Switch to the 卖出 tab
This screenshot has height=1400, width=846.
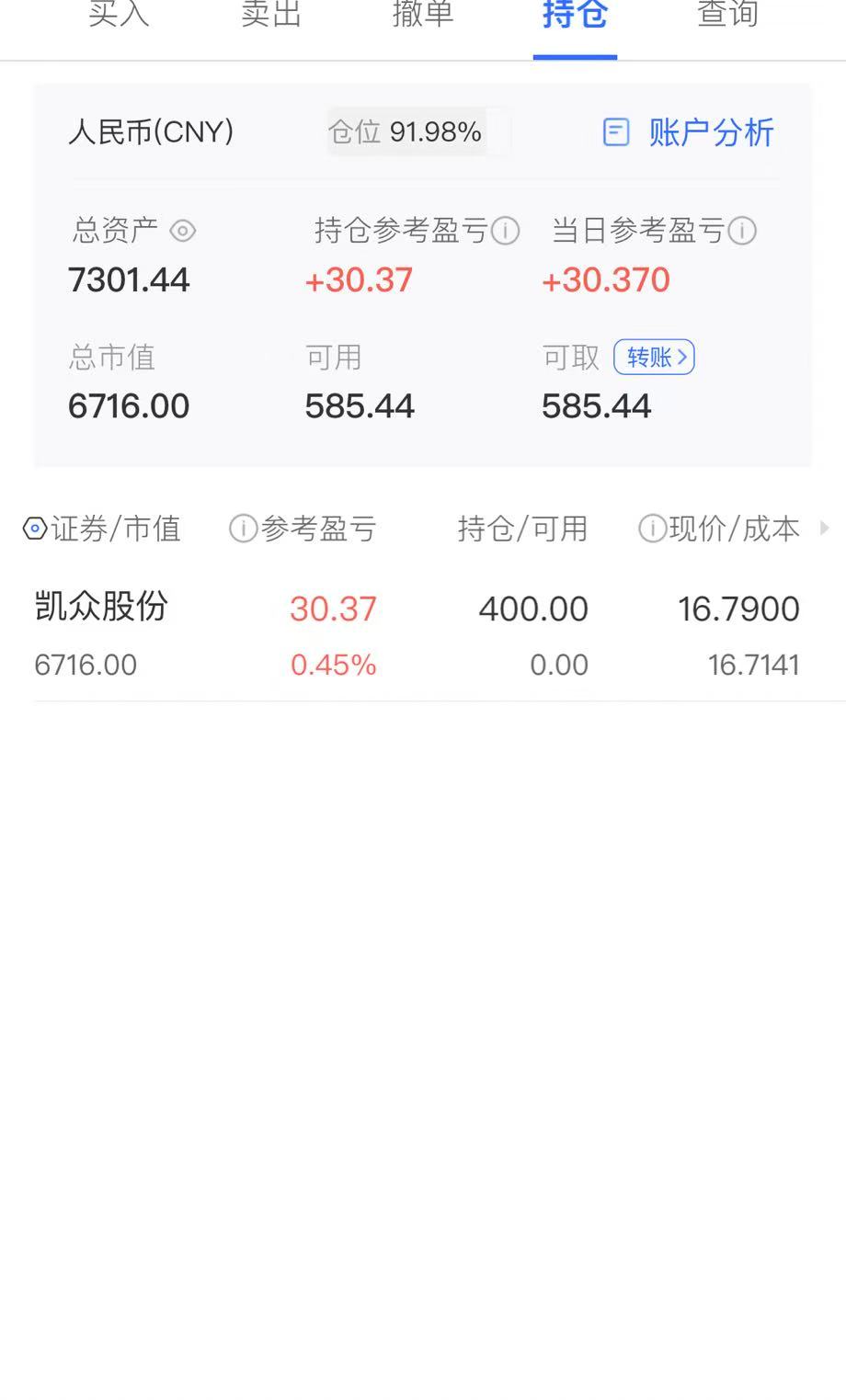pos(271,16)
